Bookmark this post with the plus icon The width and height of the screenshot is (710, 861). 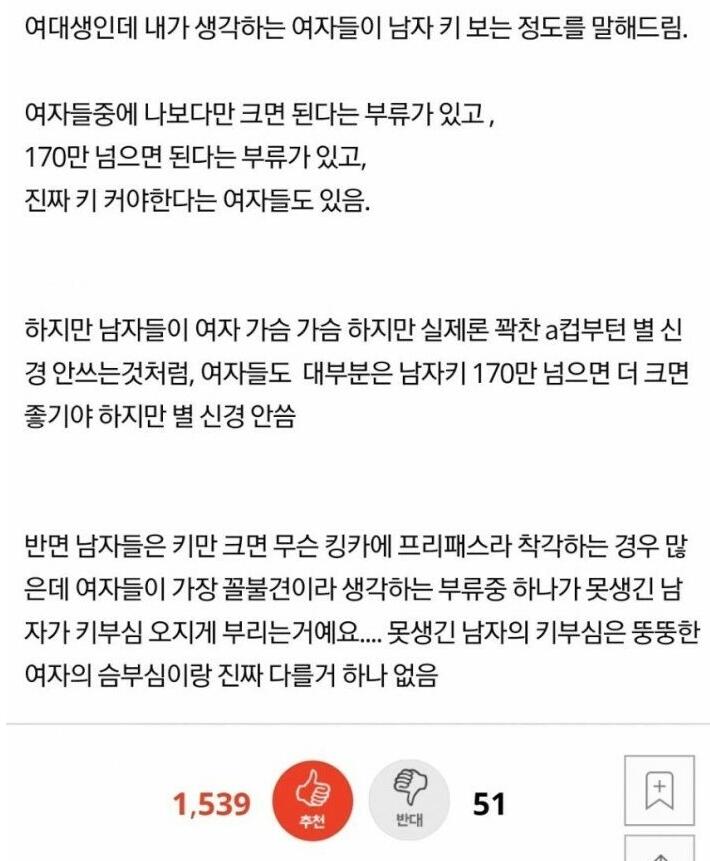pos(659,790)
